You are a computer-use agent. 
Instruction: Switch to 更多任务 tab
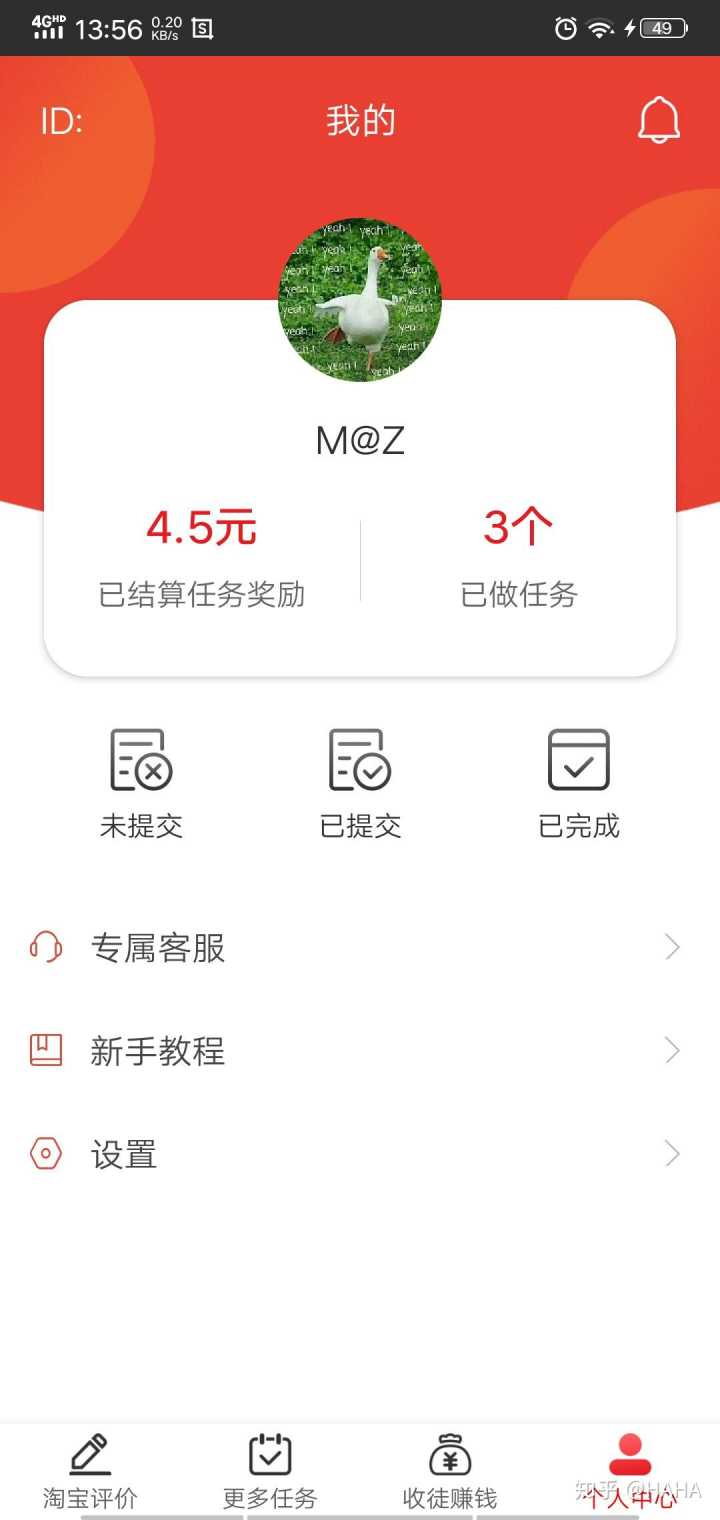pos(270,1470)
